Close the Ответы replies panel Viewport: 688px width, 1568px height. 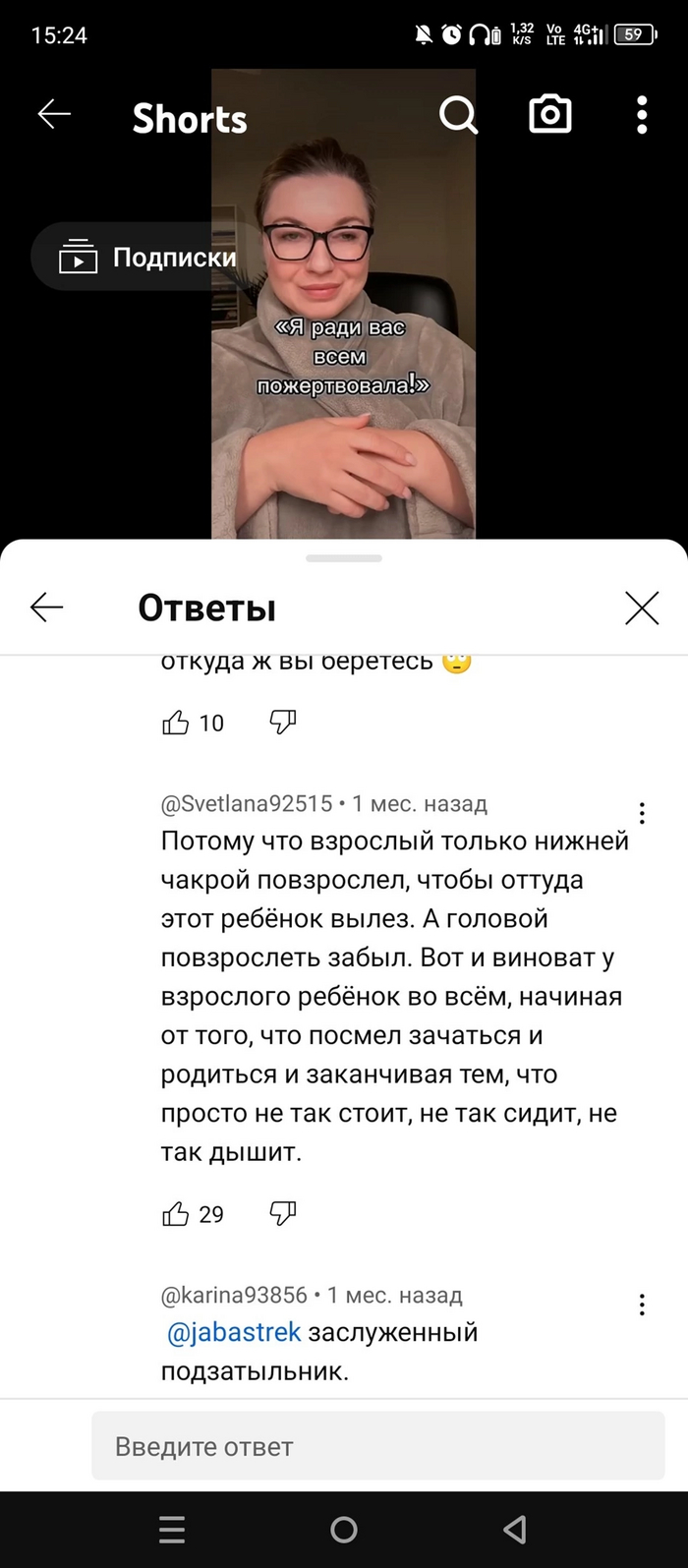click(642, 609)
